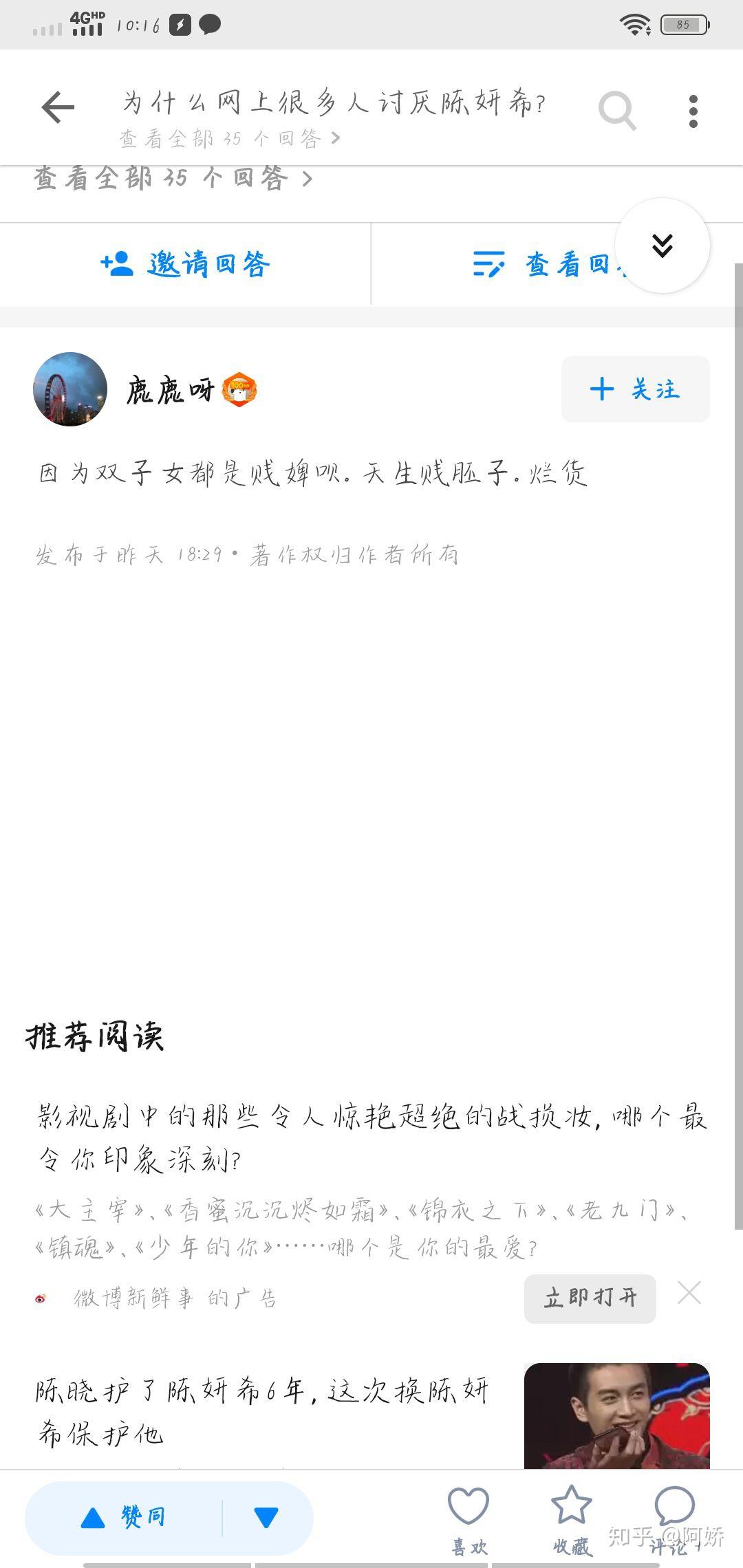Image resolution: width=743 pixels, height=1568 pixels.
Task: Tap the double-chevron down floating button
Action: coord(662,246)
